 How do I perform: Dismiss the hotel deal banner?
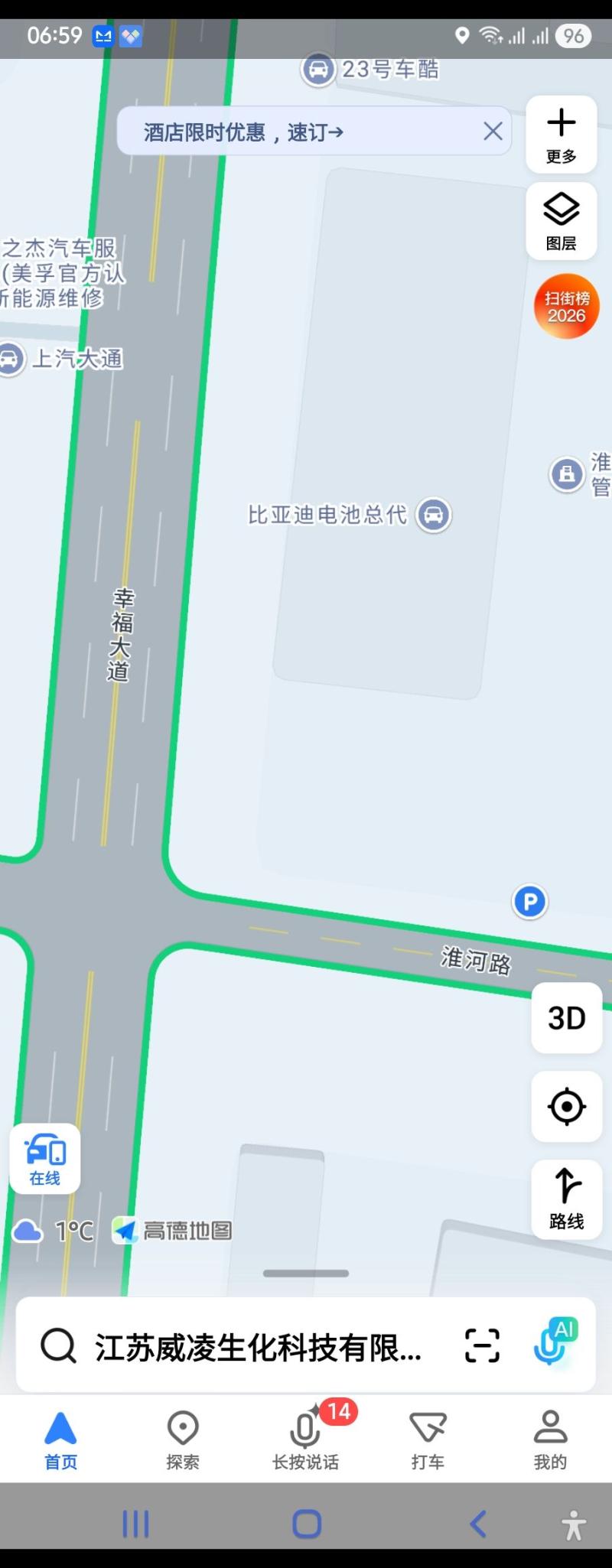[x=493, y=132]
